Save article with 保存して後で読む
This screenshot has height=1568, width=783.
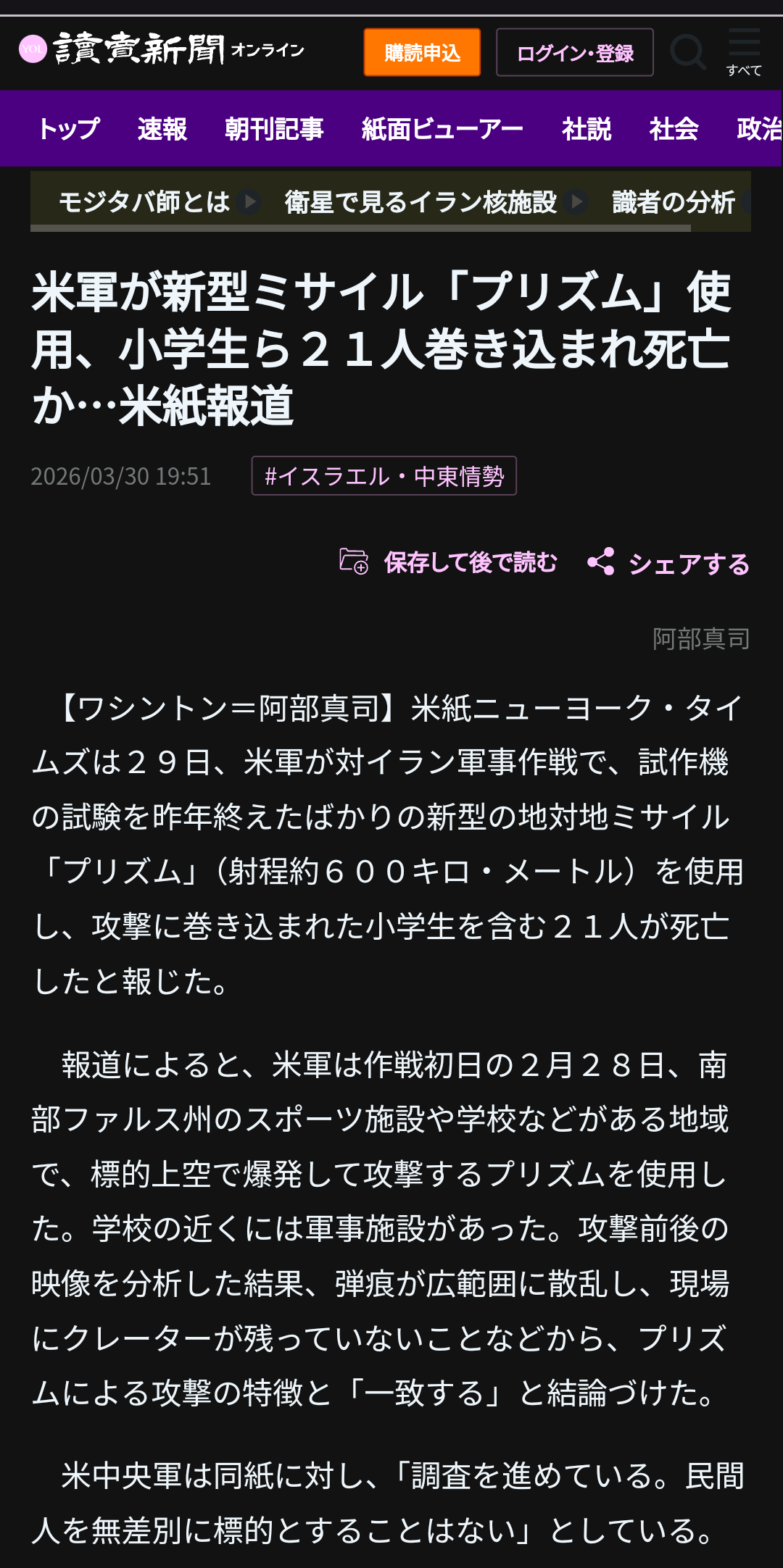coord(449,562)
